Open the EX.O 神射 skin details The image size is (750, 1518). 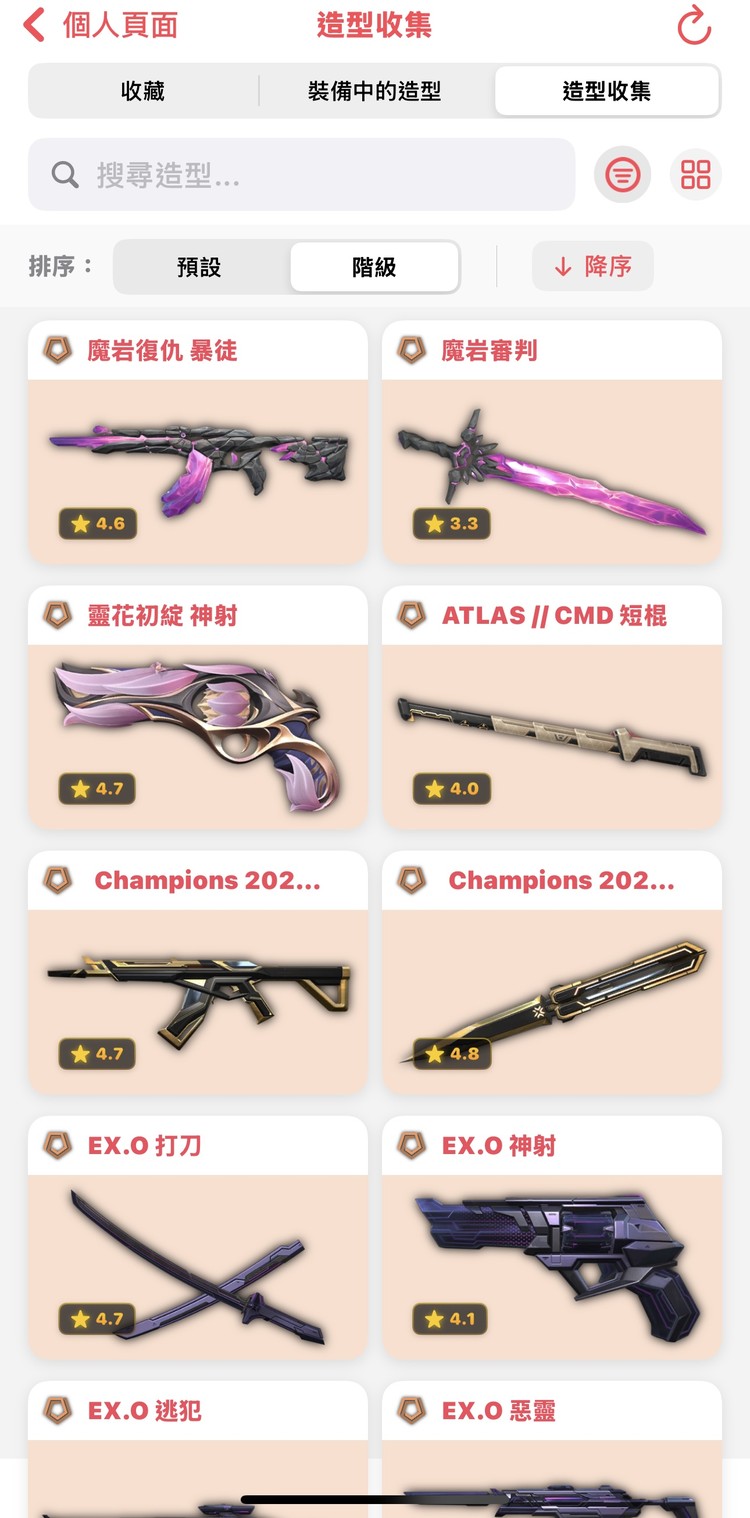[551, 1240]
